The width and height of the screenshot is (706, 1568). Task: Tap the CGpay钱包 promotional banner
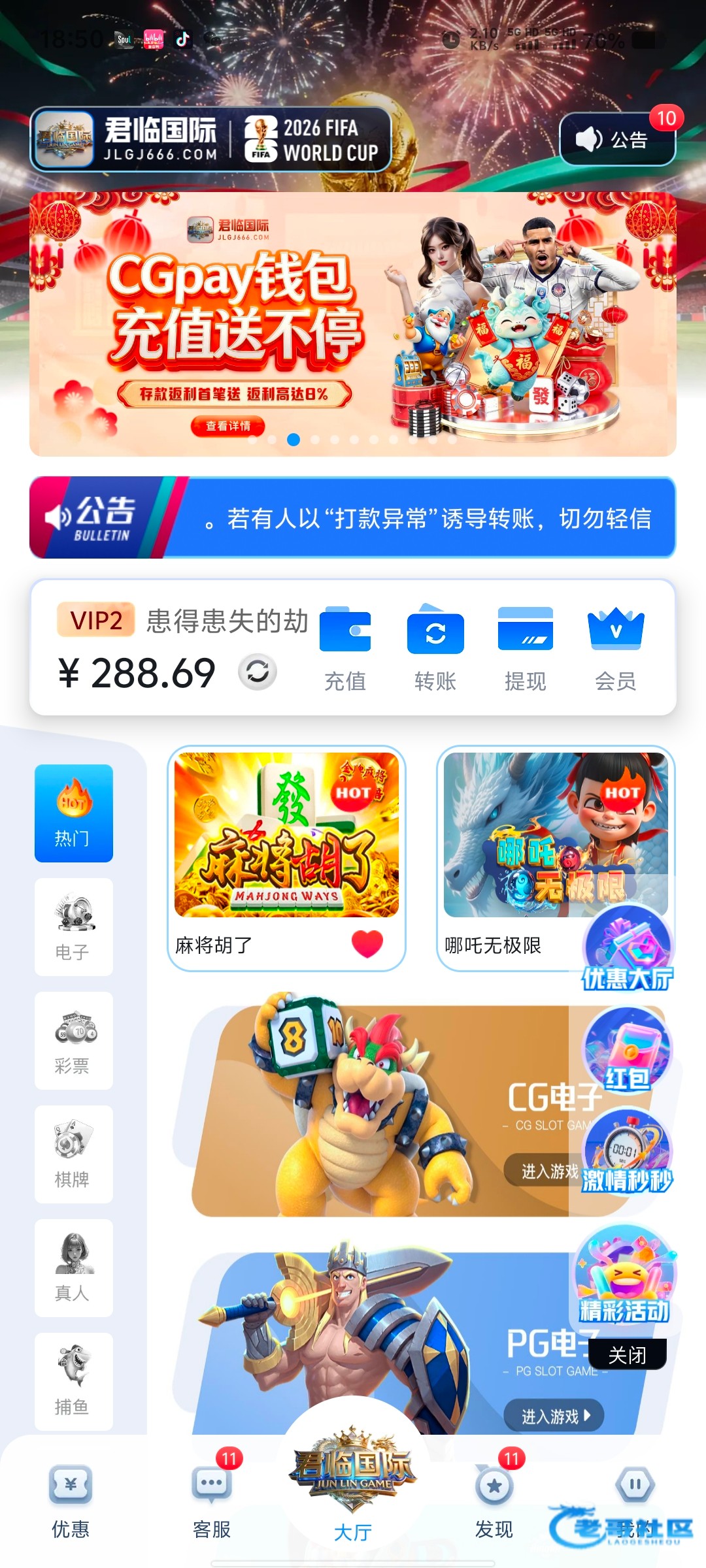point(353,323)
